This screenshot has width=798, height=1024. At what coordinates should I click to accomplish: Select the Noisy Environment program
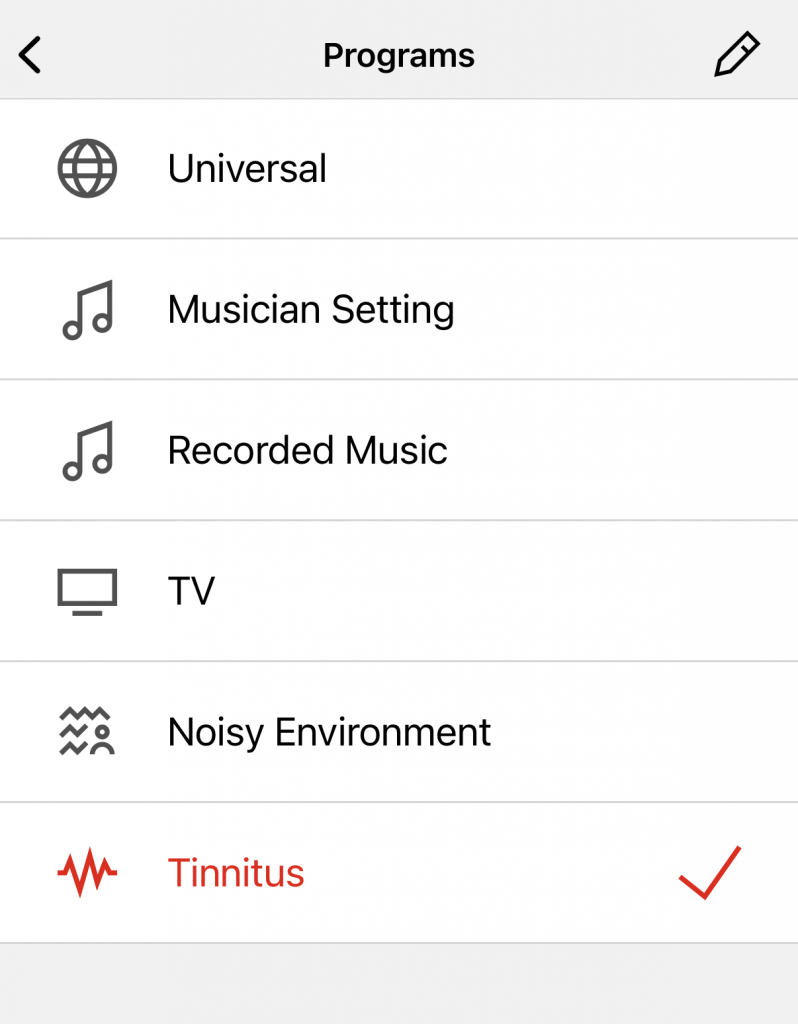click(x=329, y=732)
